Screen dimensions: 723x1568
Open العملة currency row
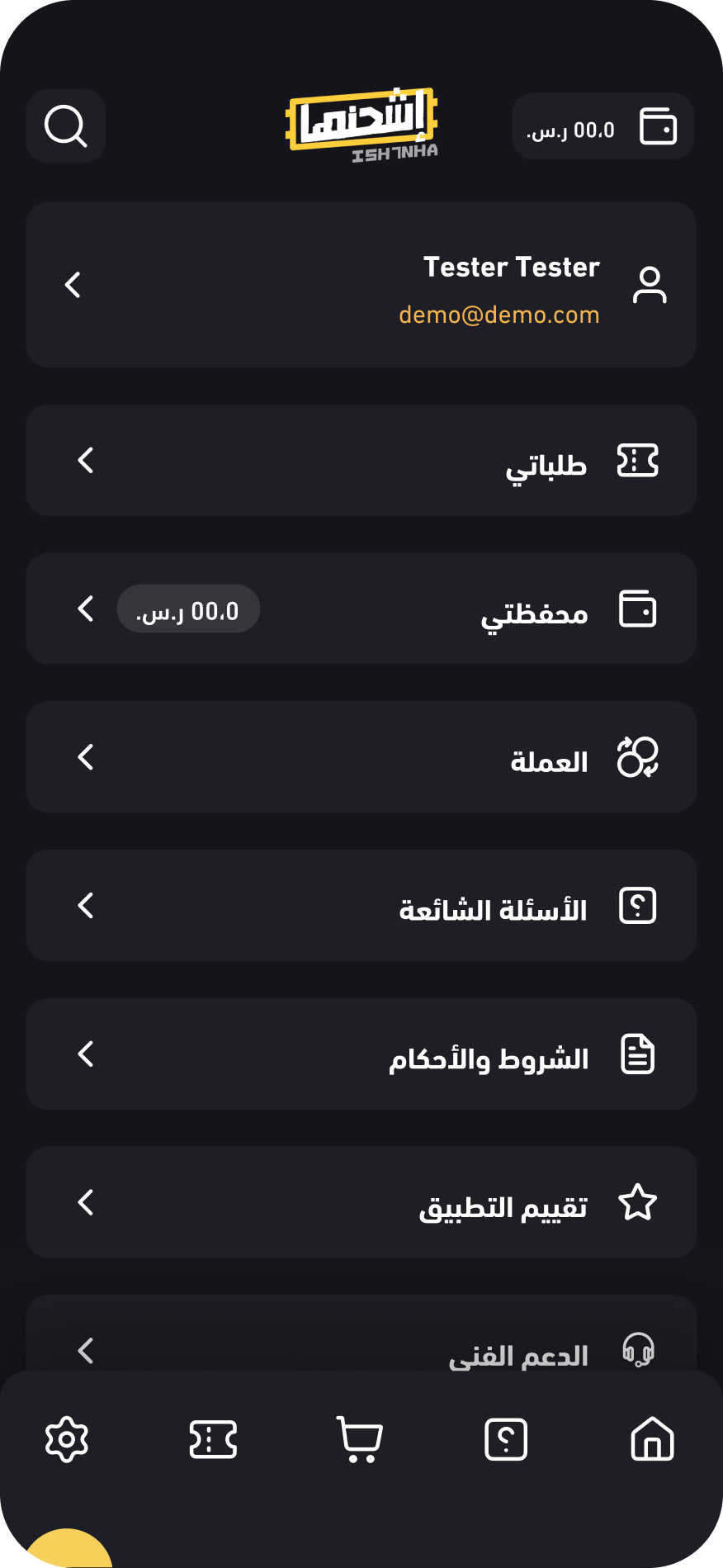pyautogui.click(x=361, y=757)
